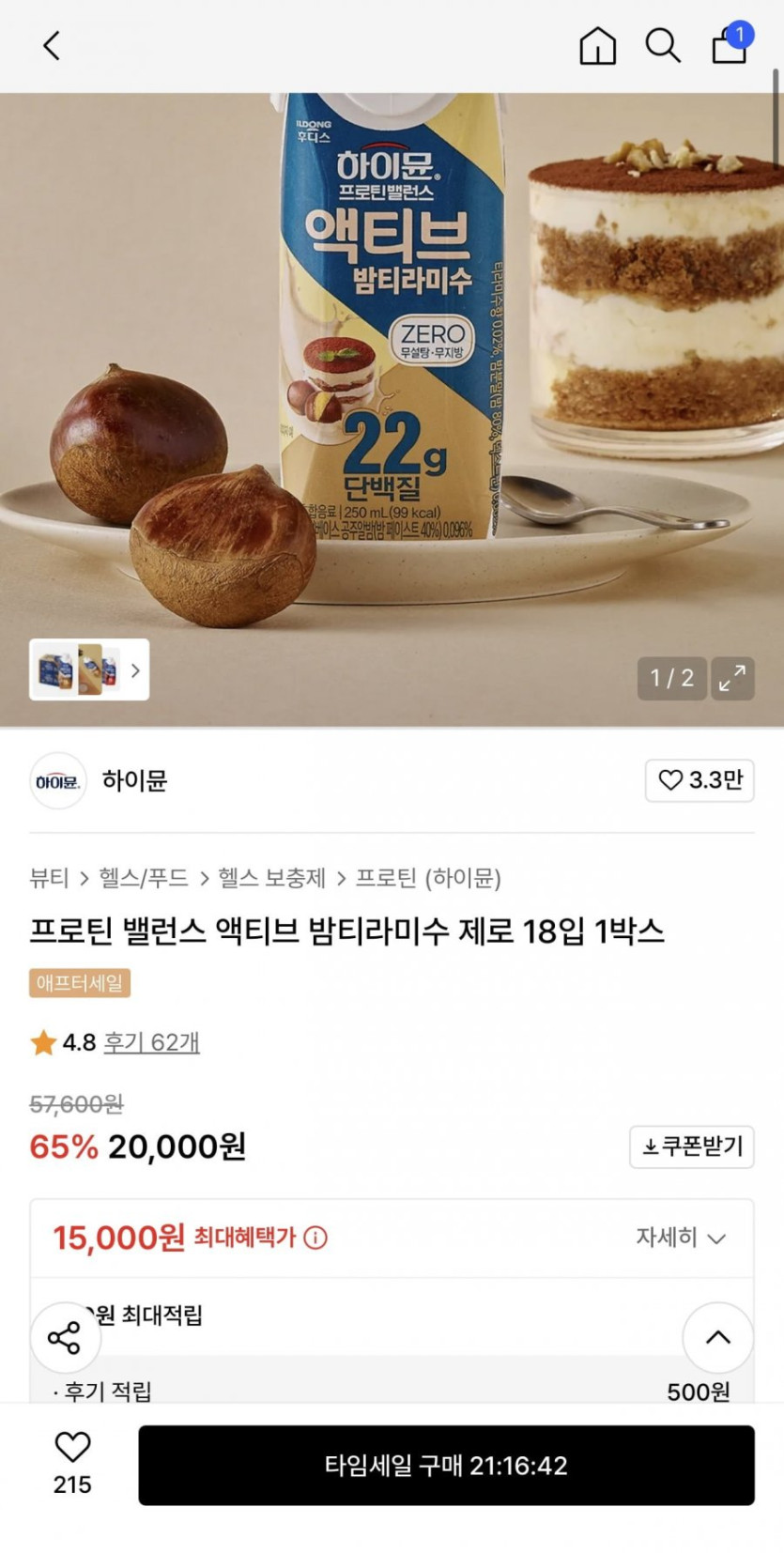Share this product
784x1553 pixels.
tap(64, 1338)
